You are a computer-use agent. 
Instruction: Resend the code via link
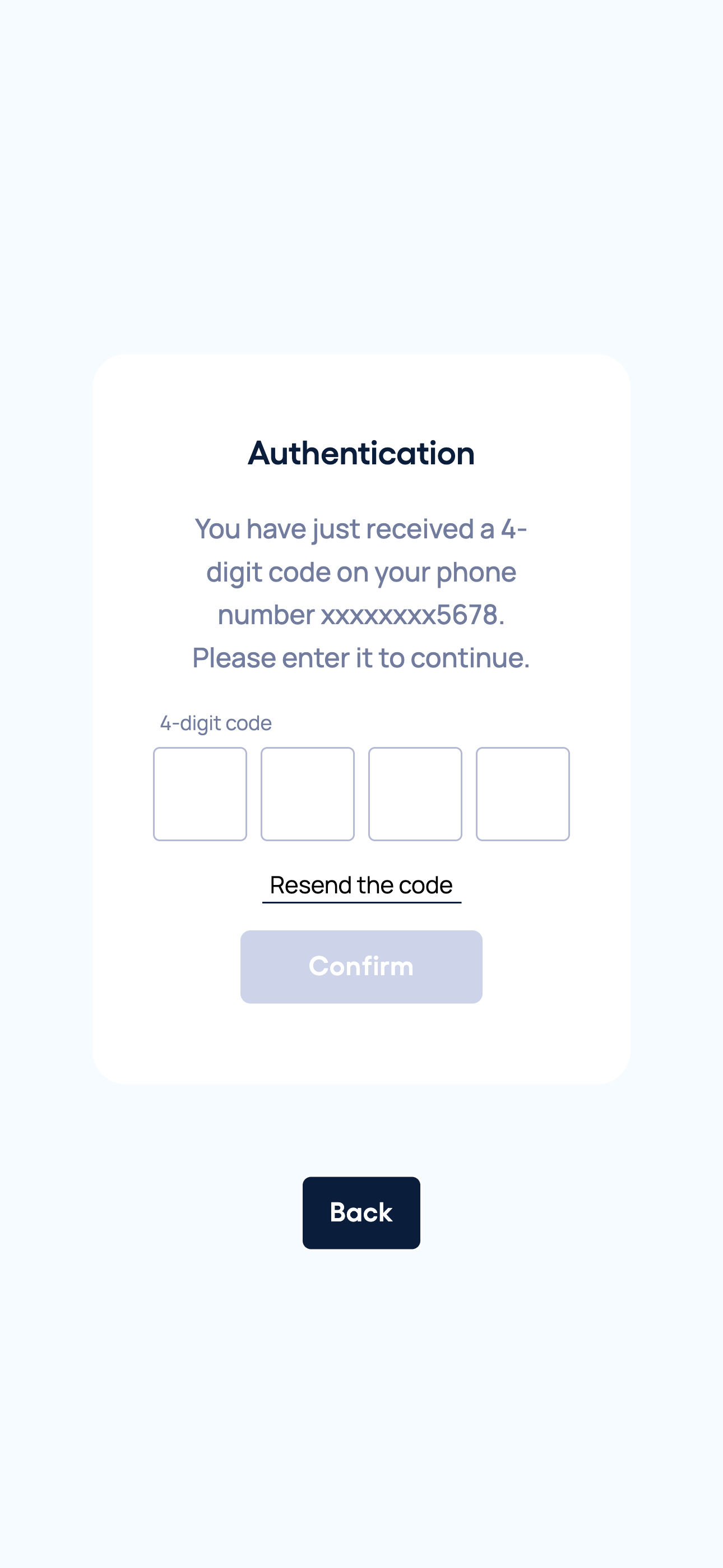point(361,885)
